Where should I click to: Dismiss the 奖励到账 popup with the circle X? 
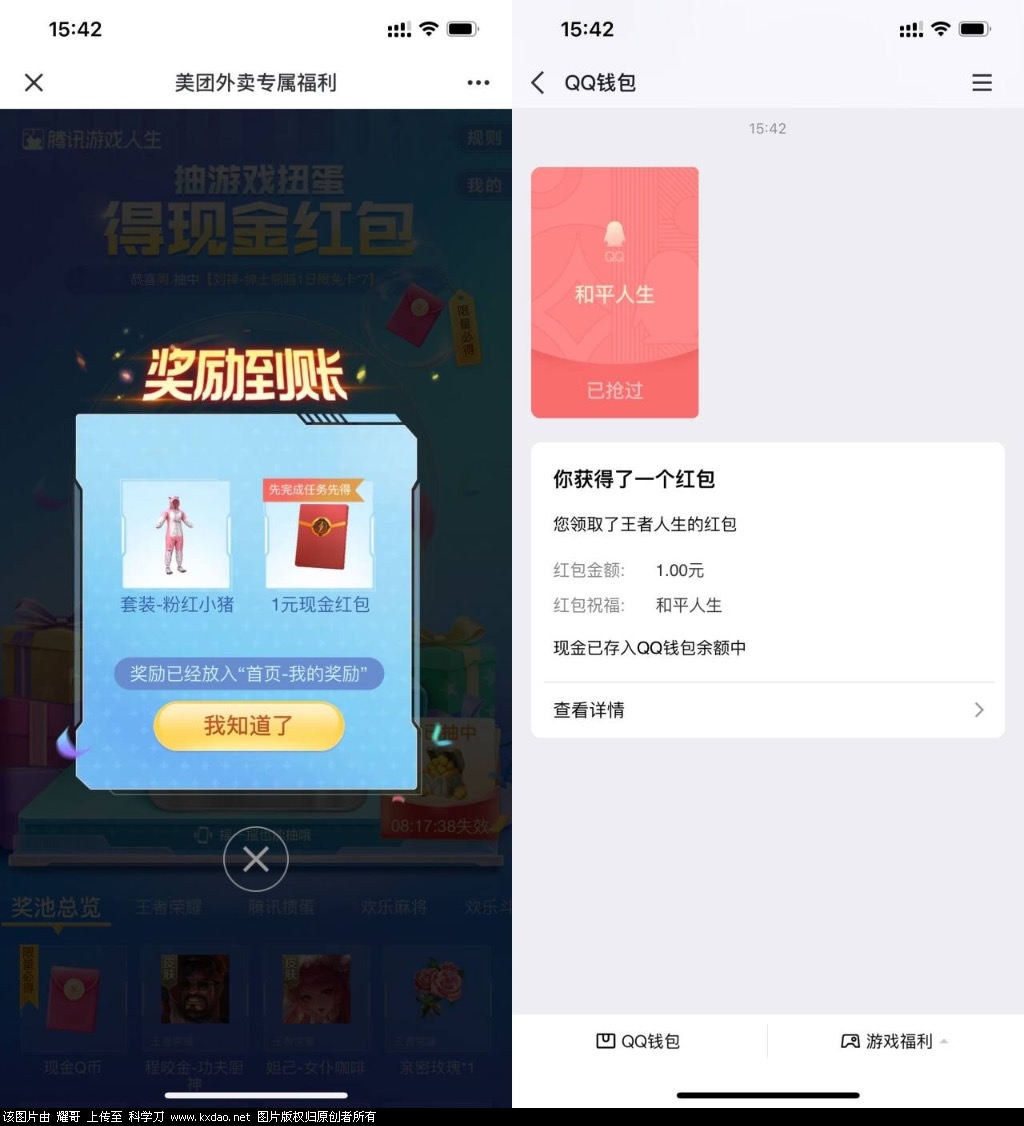(x=256, y=859)
